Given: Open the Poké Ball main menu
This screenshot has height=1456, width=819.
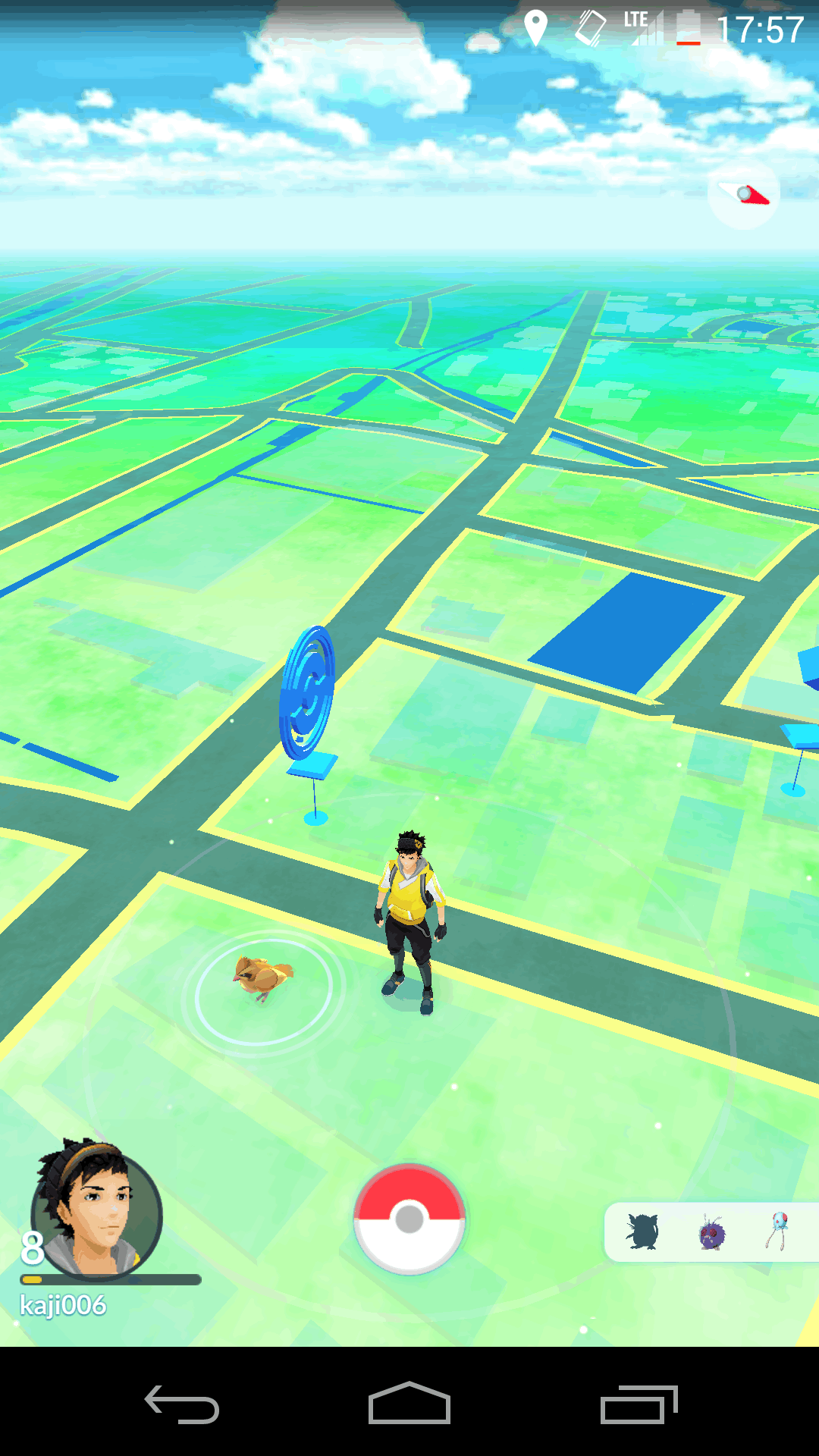Looking at the screenshot, I should (409, 1219).
